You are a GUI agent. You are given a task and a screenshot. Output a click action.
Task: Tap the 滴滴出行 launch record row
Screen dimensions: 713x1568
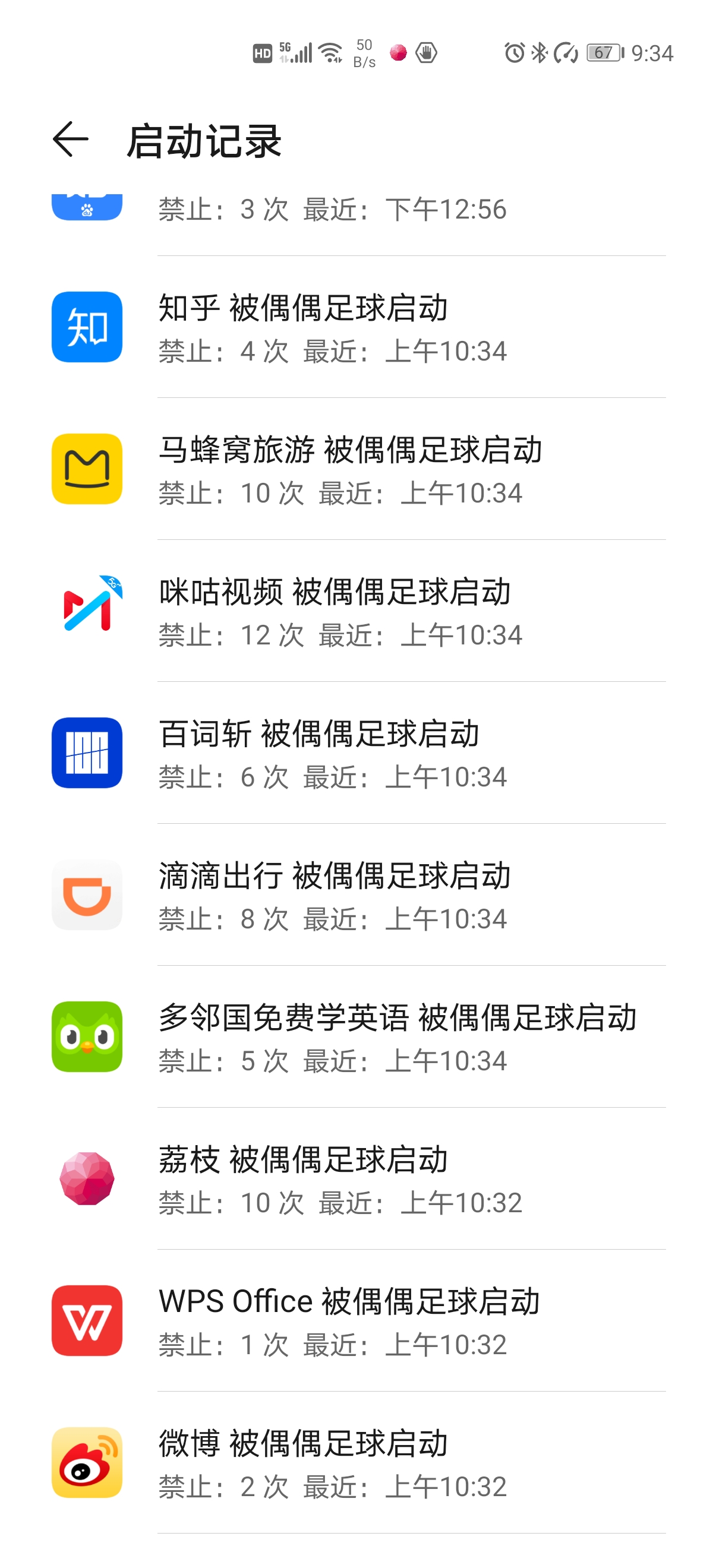(x=356, y=895)
